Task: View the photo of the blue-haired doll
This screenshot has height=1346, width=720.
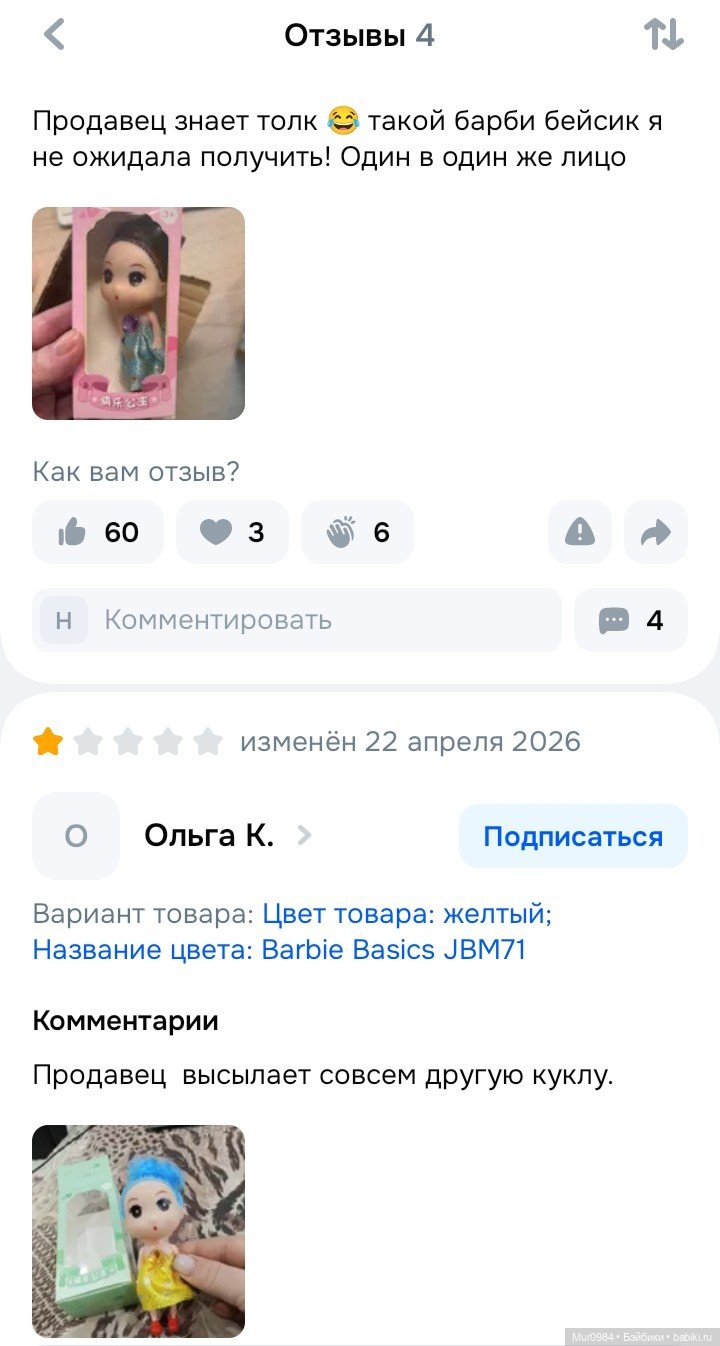Action: pos(138,1231)
